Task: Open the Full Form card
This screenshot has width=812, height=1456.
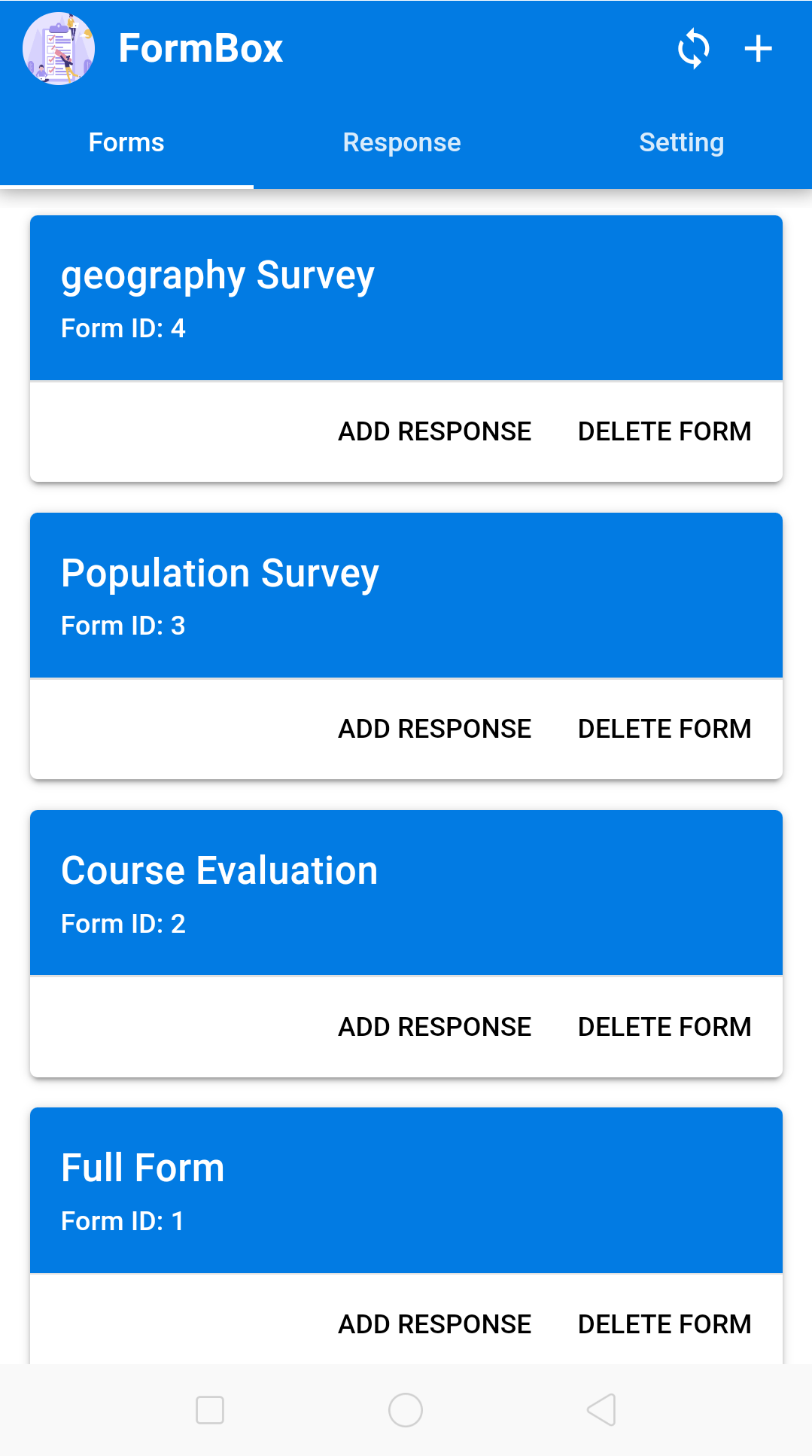Action: (x=406, y=1189)
